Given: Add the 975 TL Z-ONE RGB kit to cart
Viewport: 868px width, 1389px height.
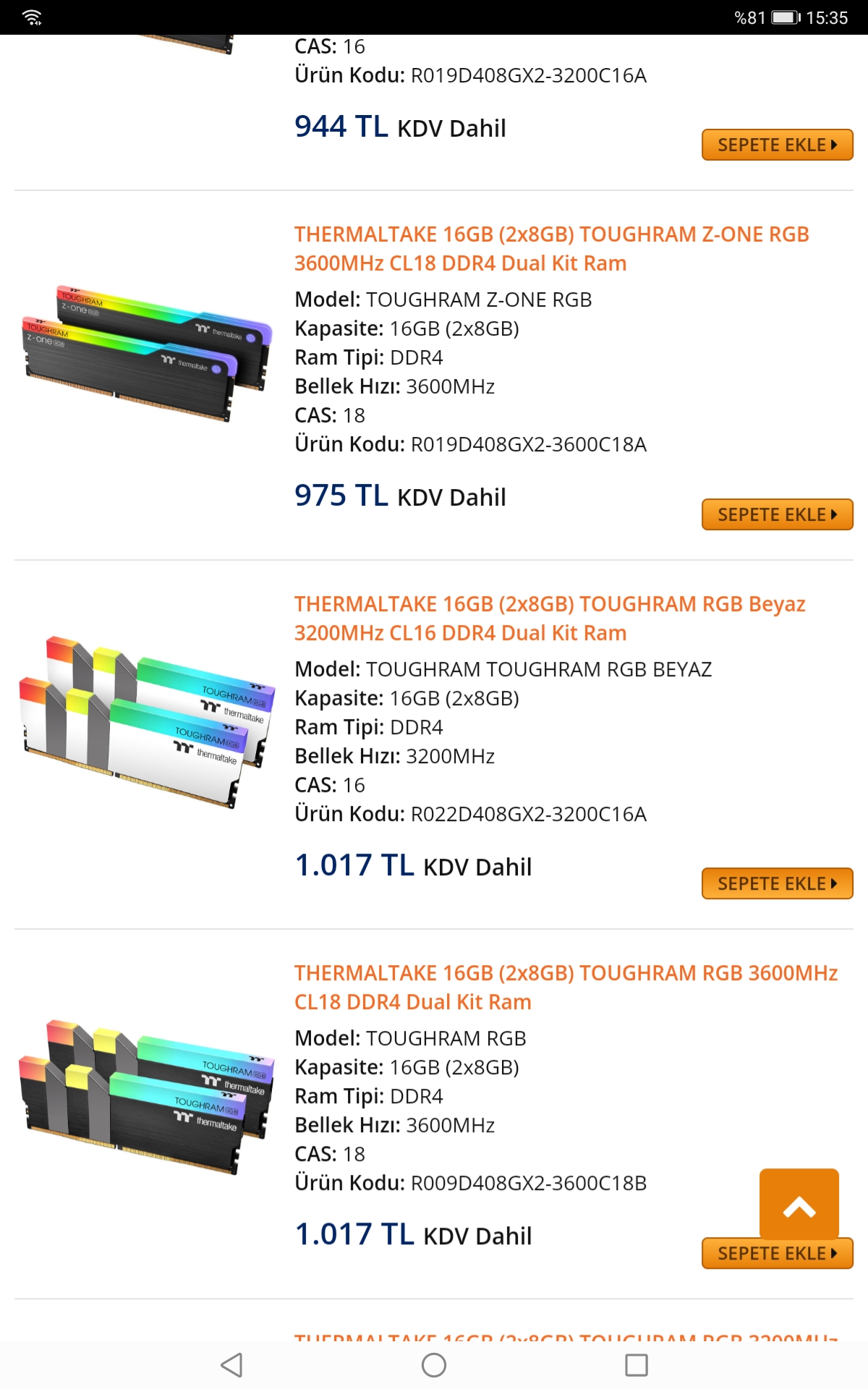Looking at the screenshot, I should 777,514.
